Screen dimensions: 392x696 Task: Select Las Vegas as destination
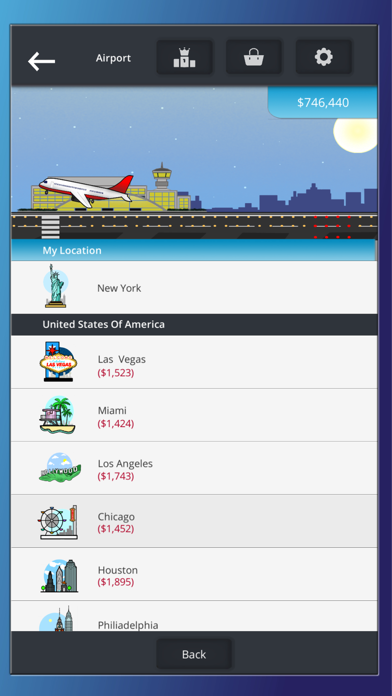tap(194, 362)
